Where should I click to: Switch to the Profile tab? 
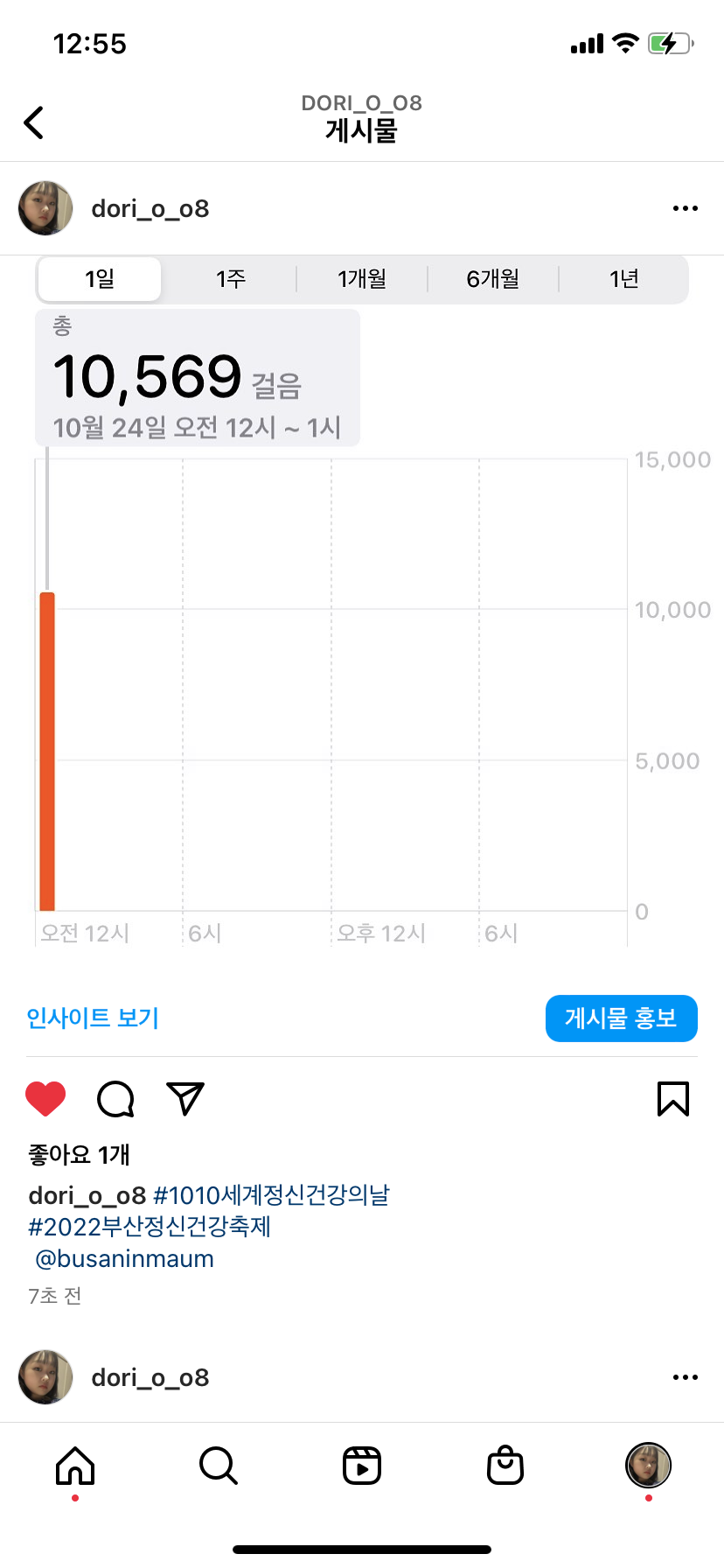[648, 1465]
